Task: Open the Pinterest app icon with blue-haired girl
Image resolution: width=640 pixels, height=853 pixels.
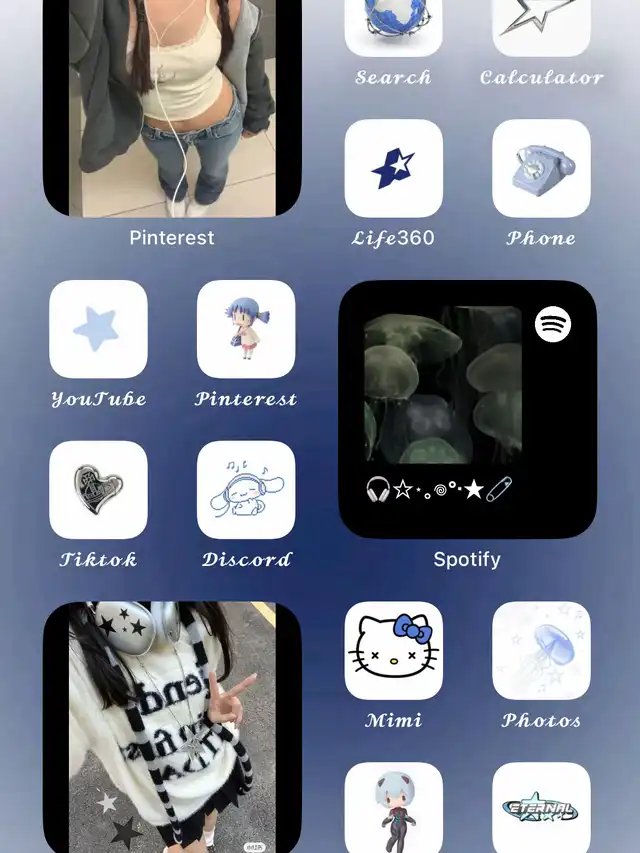Action: 246,329
